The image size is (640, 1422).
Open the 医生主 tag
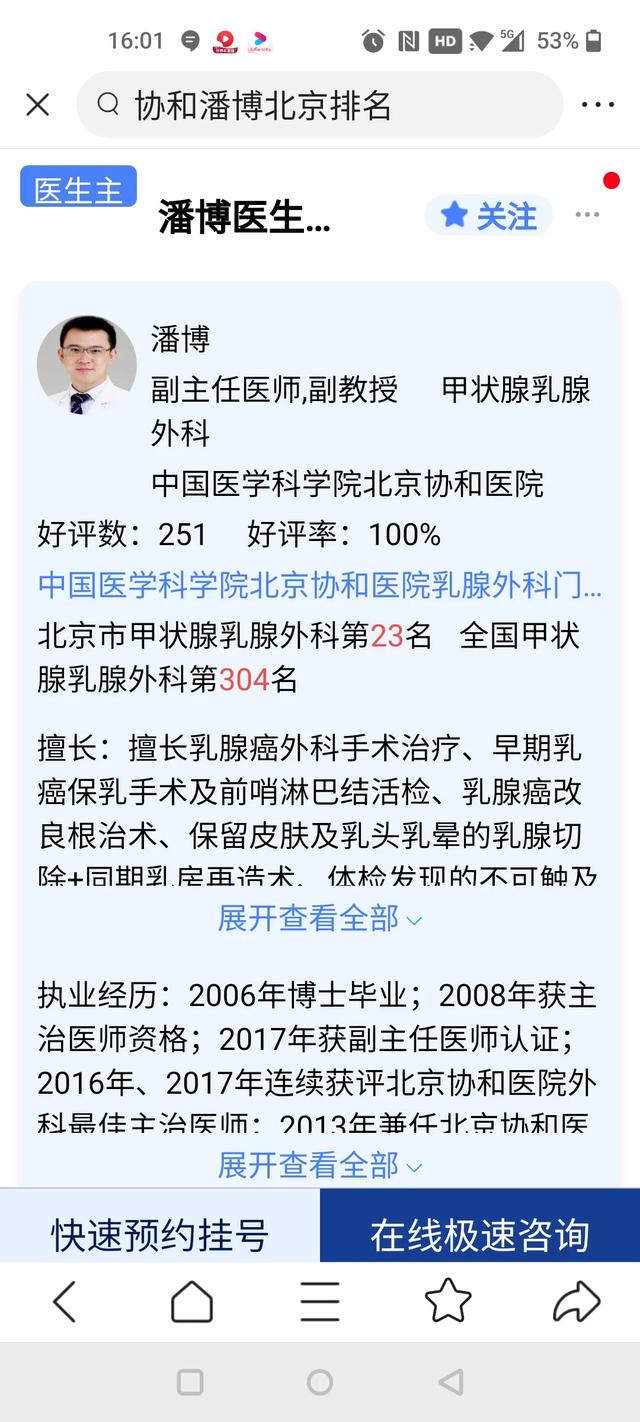pyautogui.click(x=78, y=188)
